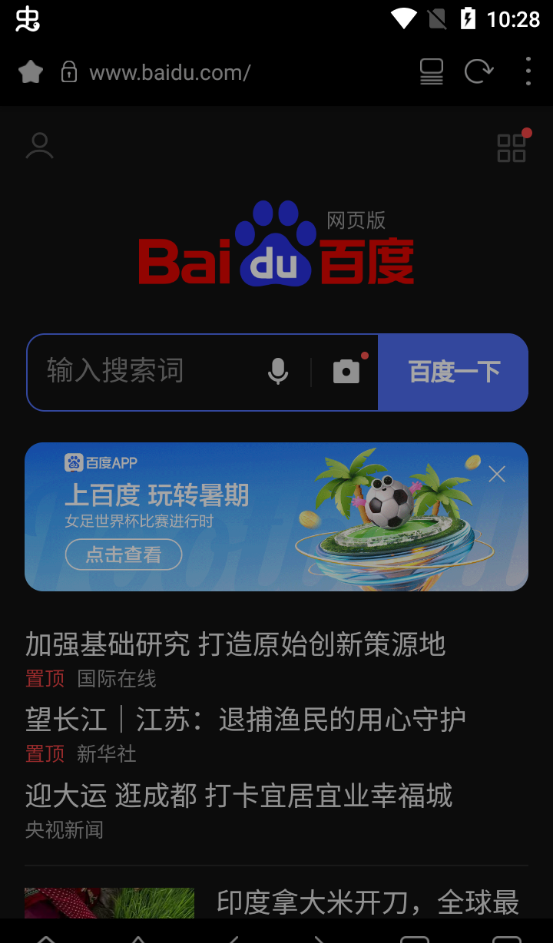553x943 pixels.
Task: Open camera image search
Action: (x=347, y=372)
